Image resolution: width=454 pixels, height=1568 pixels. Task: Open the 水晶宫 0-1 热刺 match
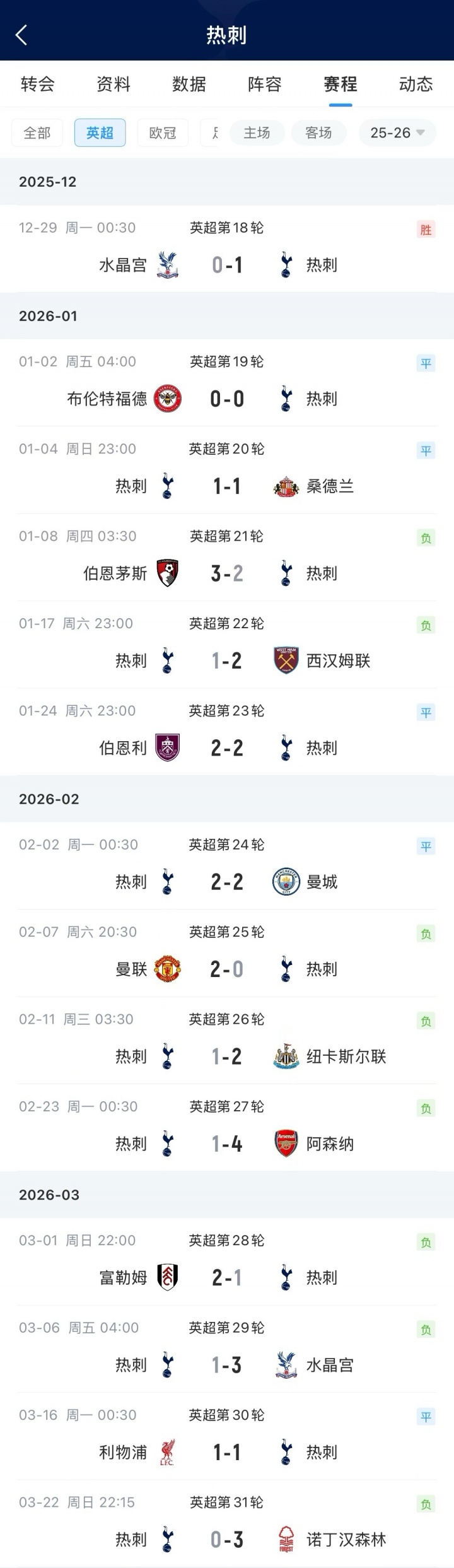(227, 264)
